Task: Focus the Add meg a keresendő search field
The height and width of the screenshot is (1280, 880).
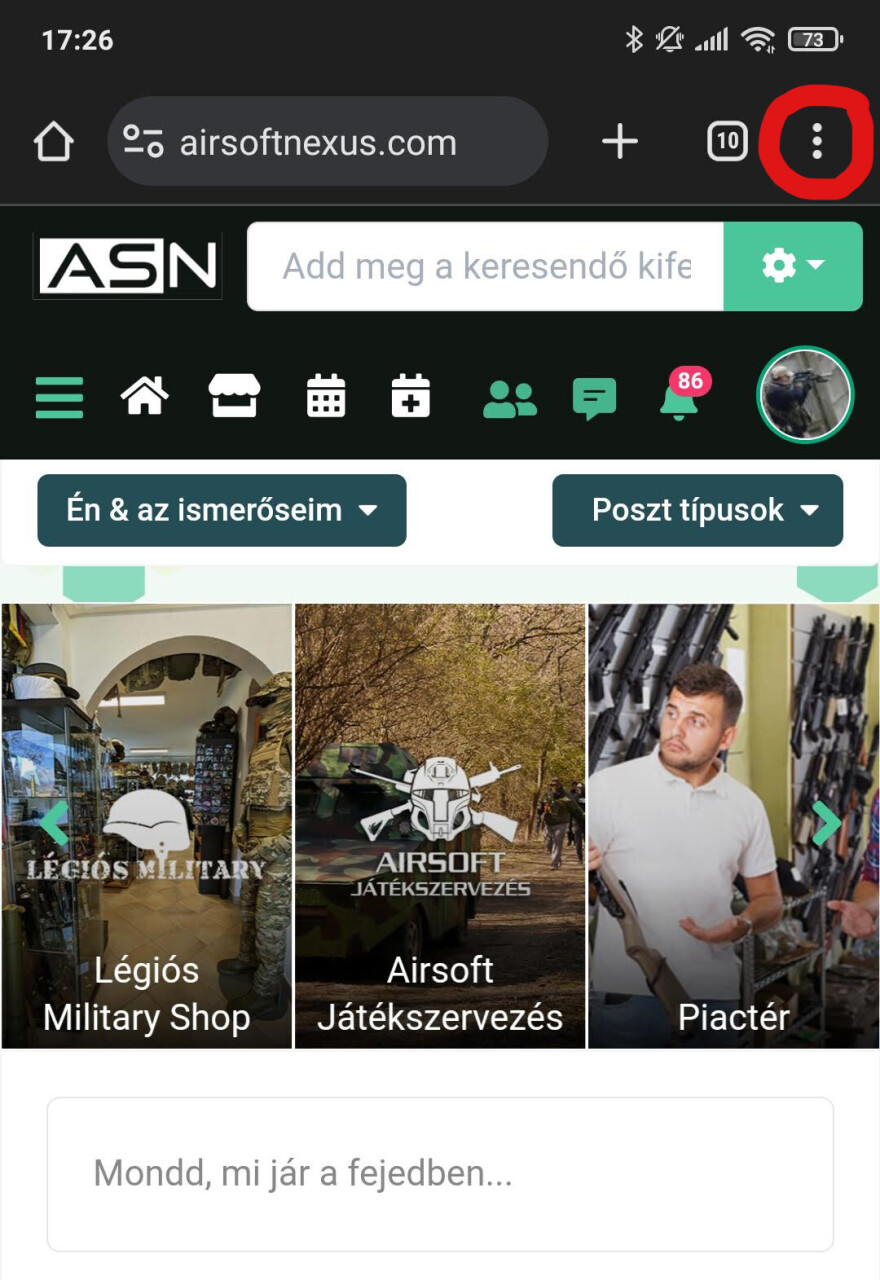Action: (485, 267)
